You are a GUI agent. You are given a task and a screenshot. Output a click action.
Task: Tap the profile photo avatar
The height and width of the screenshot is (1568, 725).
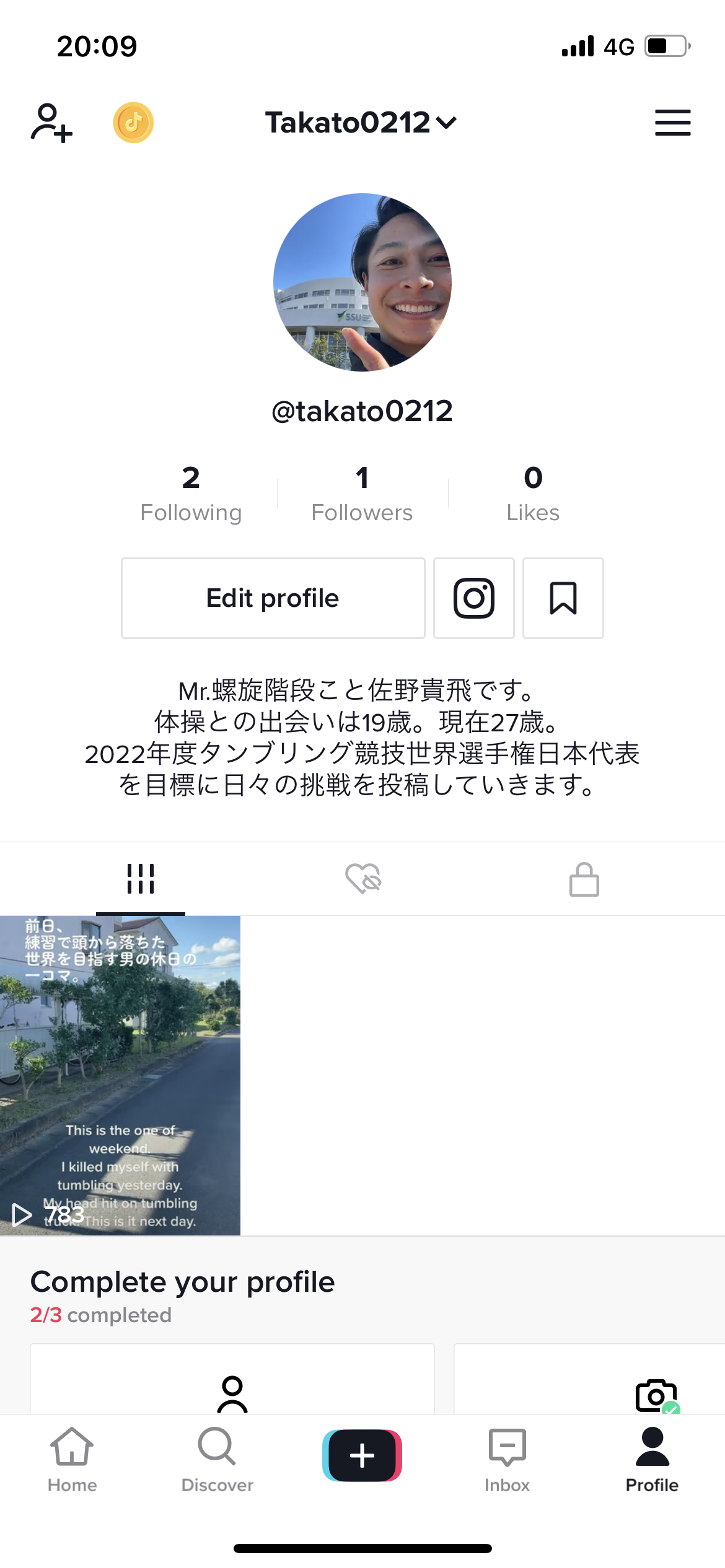click(x=362, y=282)
